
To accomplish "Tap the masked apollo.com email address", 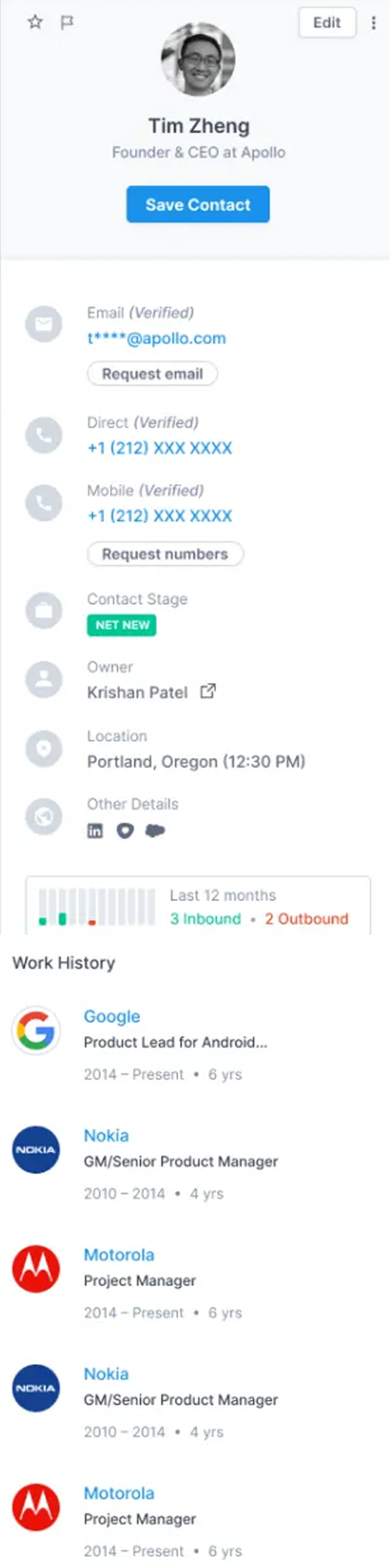I will (156, 338).
